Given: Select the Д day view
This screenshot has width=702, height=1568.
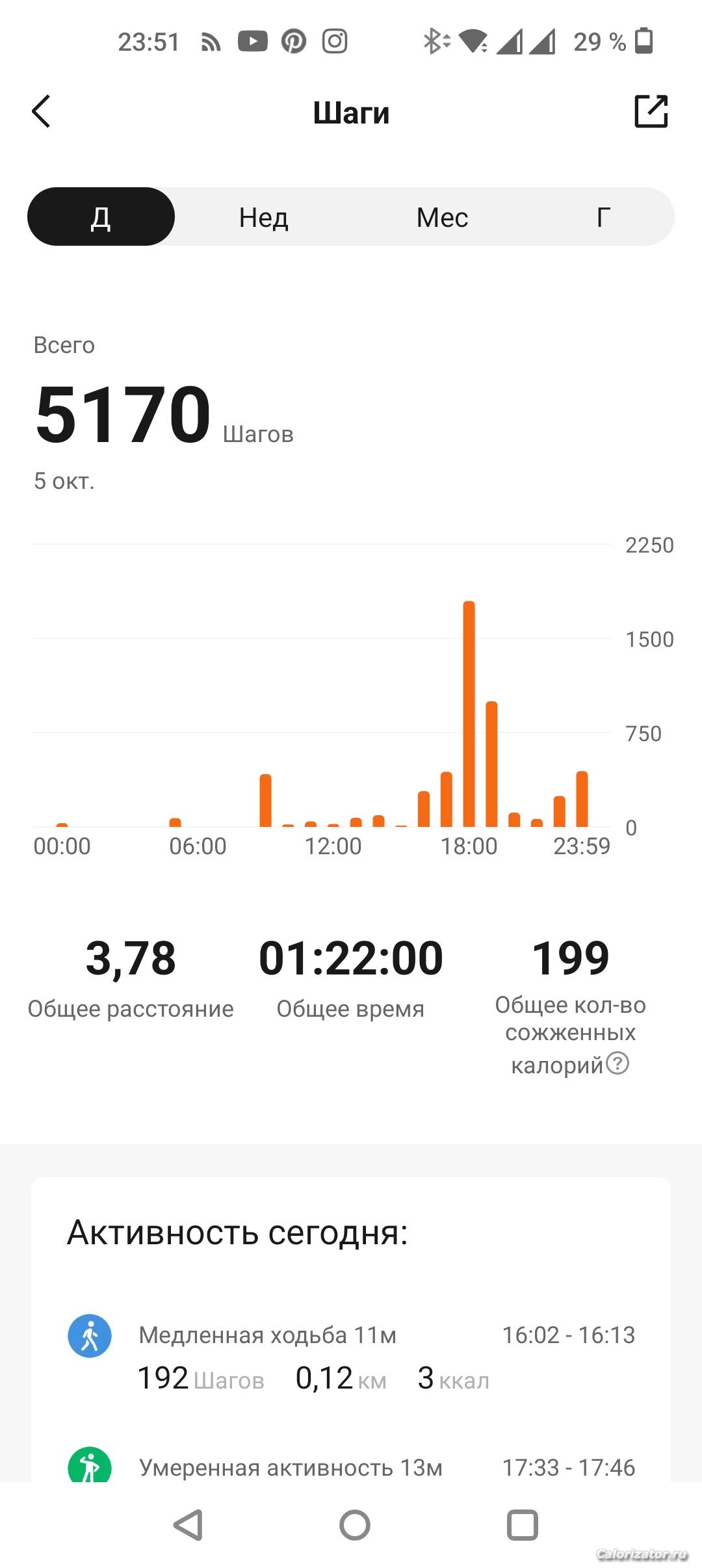Looking at the screenshot, I should tap(101, 217).
